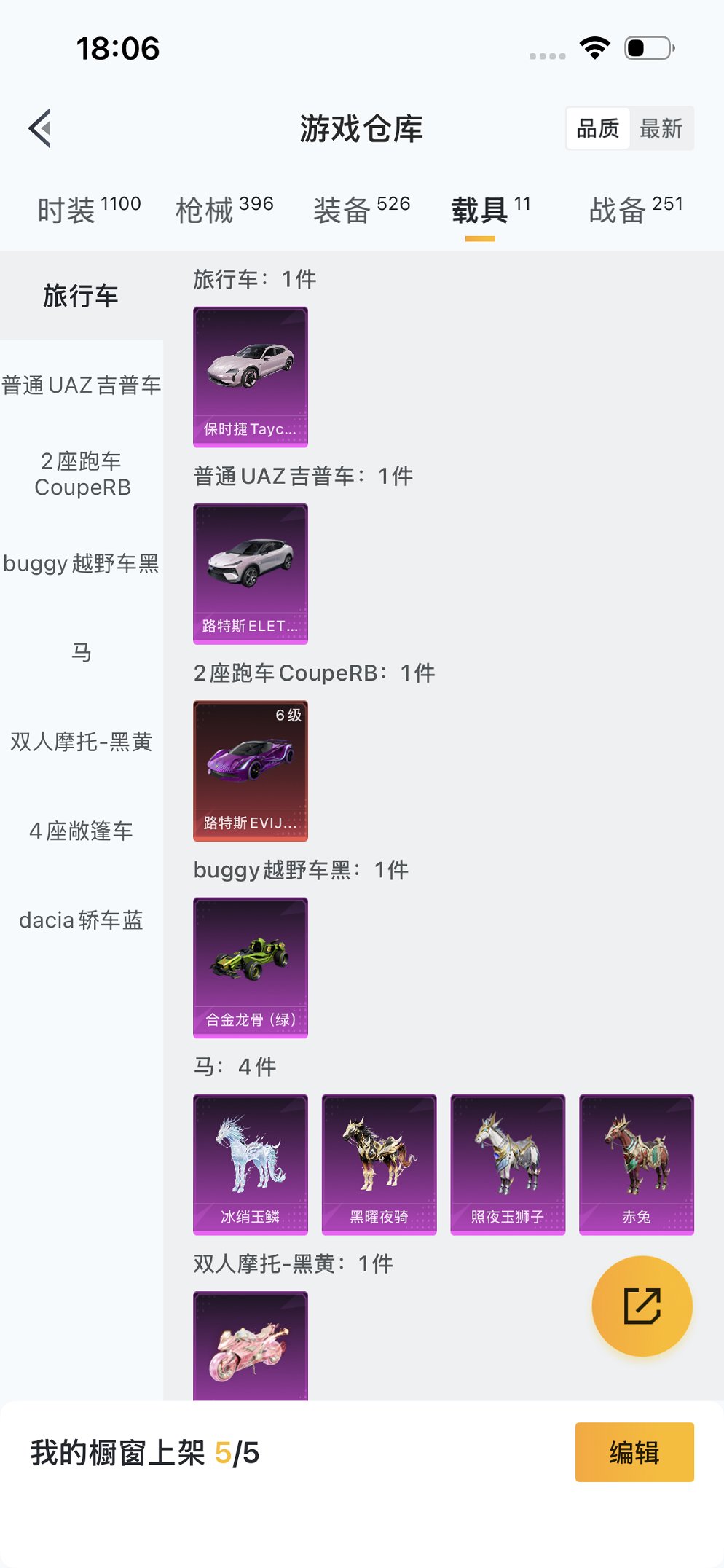
Task: Switch to the 时装 tab
Action: (x=88, y=209)
